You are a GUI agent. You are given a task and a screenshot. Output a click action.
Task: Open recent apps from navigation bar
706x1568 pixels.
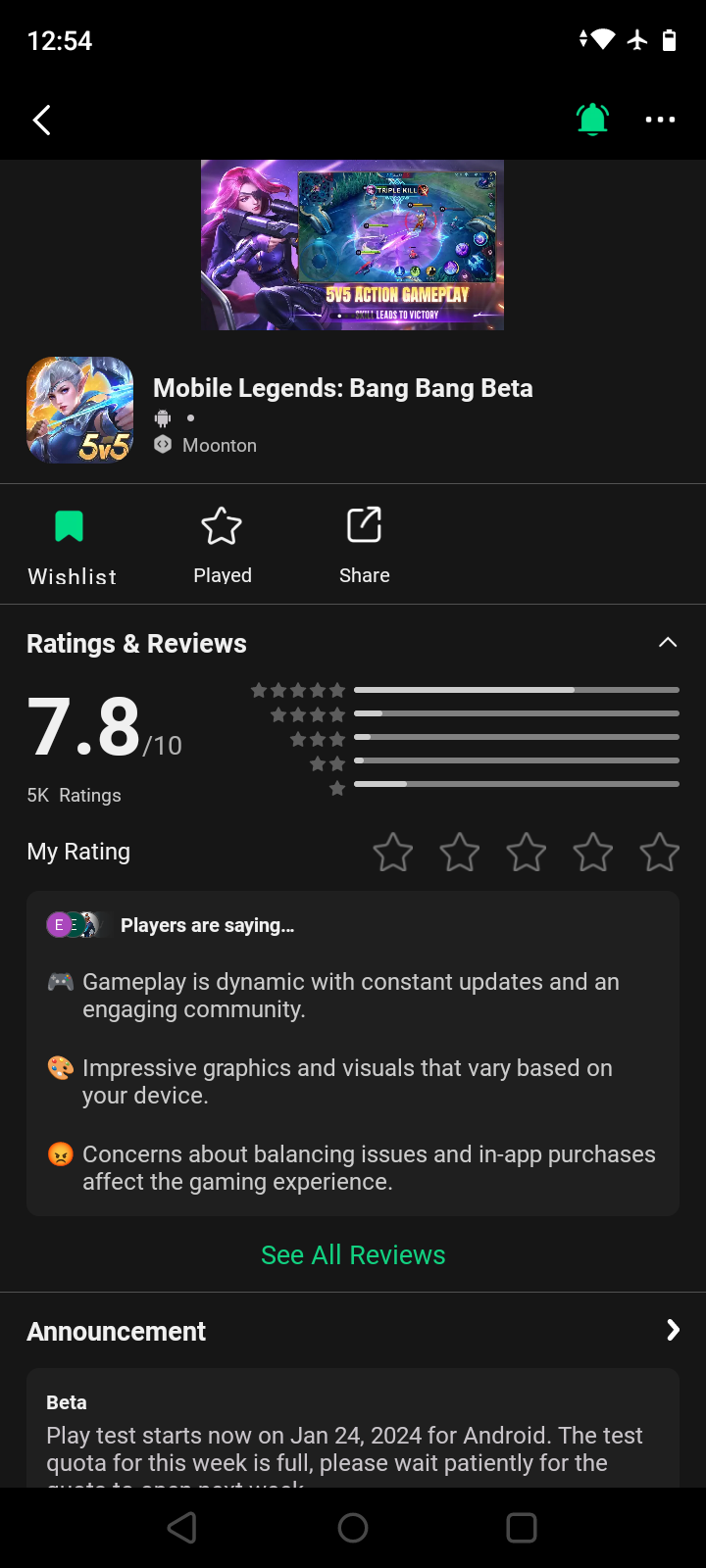(x=522, y=1528)
